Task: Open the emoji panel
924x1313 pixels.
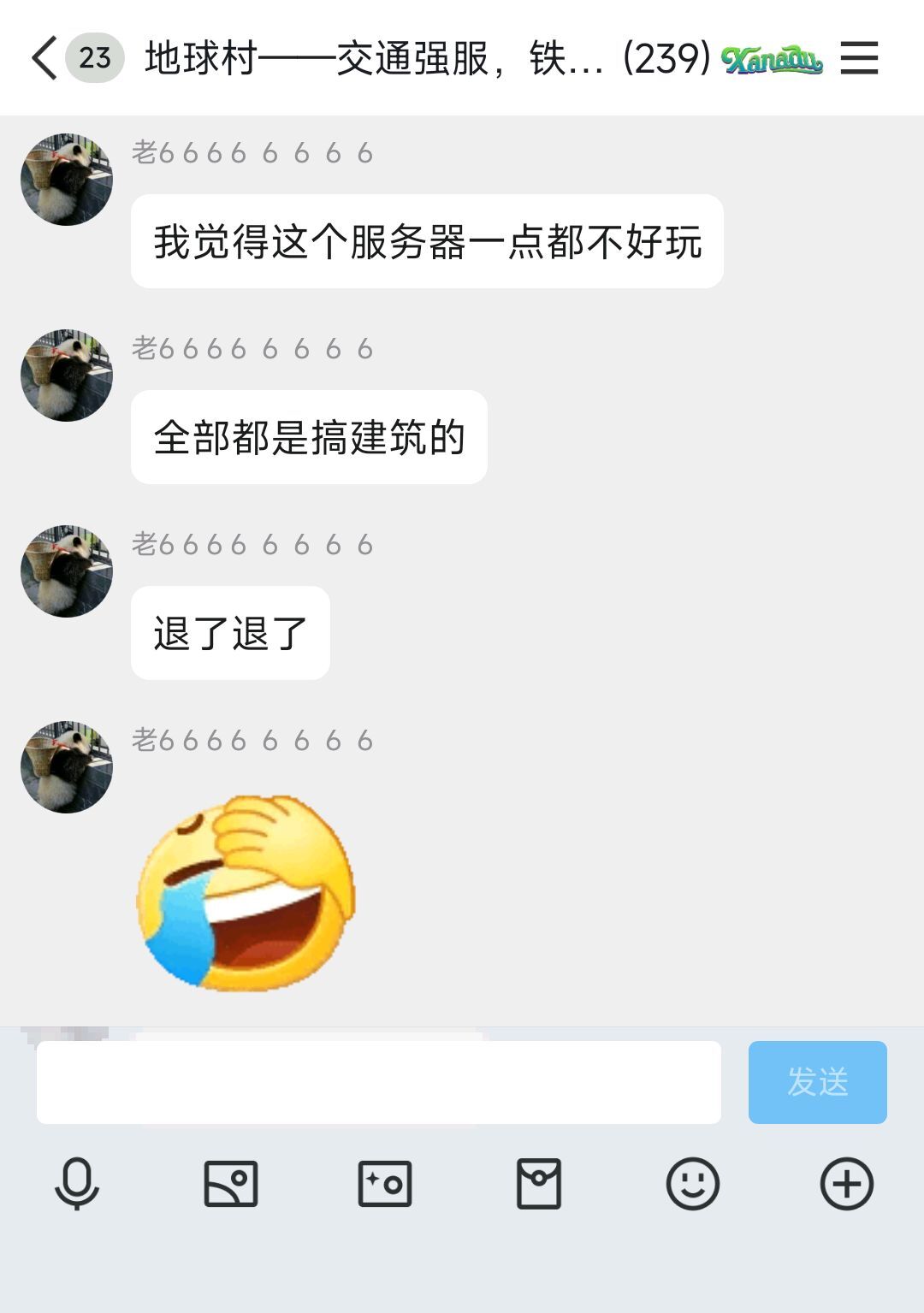Action: 693,1184
